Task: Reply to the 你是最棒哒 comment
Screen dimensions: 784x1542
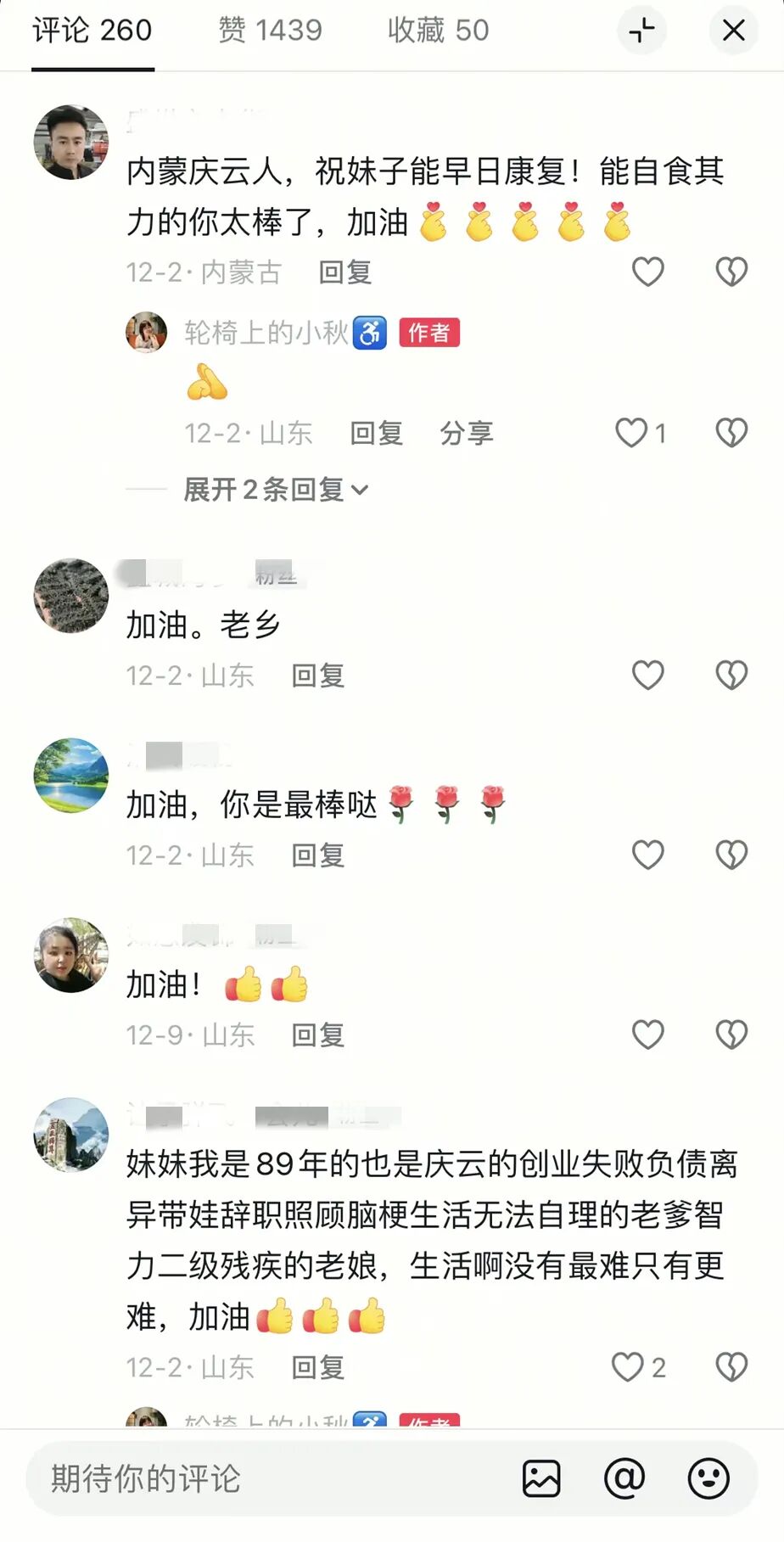Action: coord(318,855)
